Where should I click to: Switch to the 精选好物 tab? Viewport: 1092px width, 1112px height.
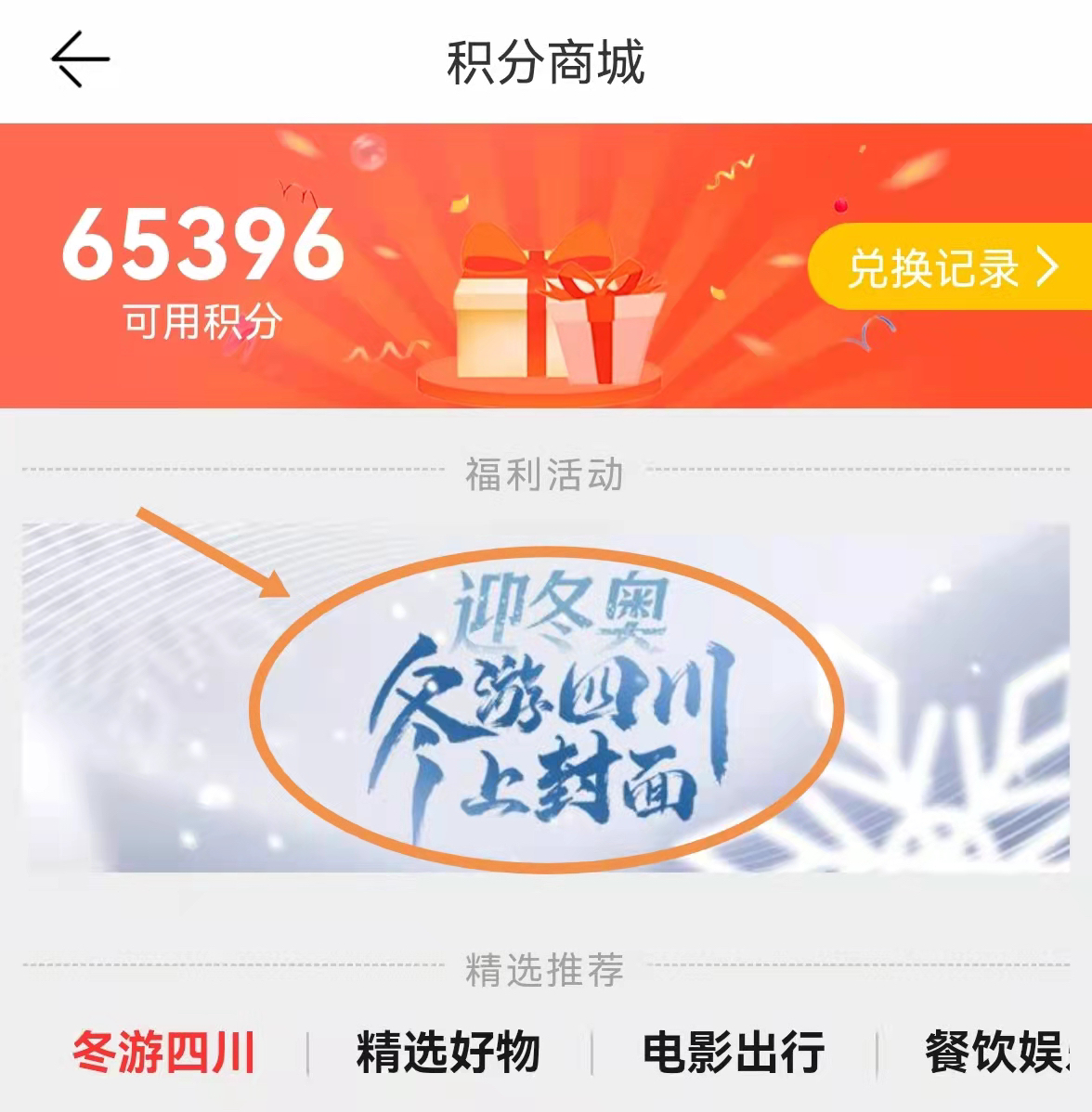pos(448,1052)
